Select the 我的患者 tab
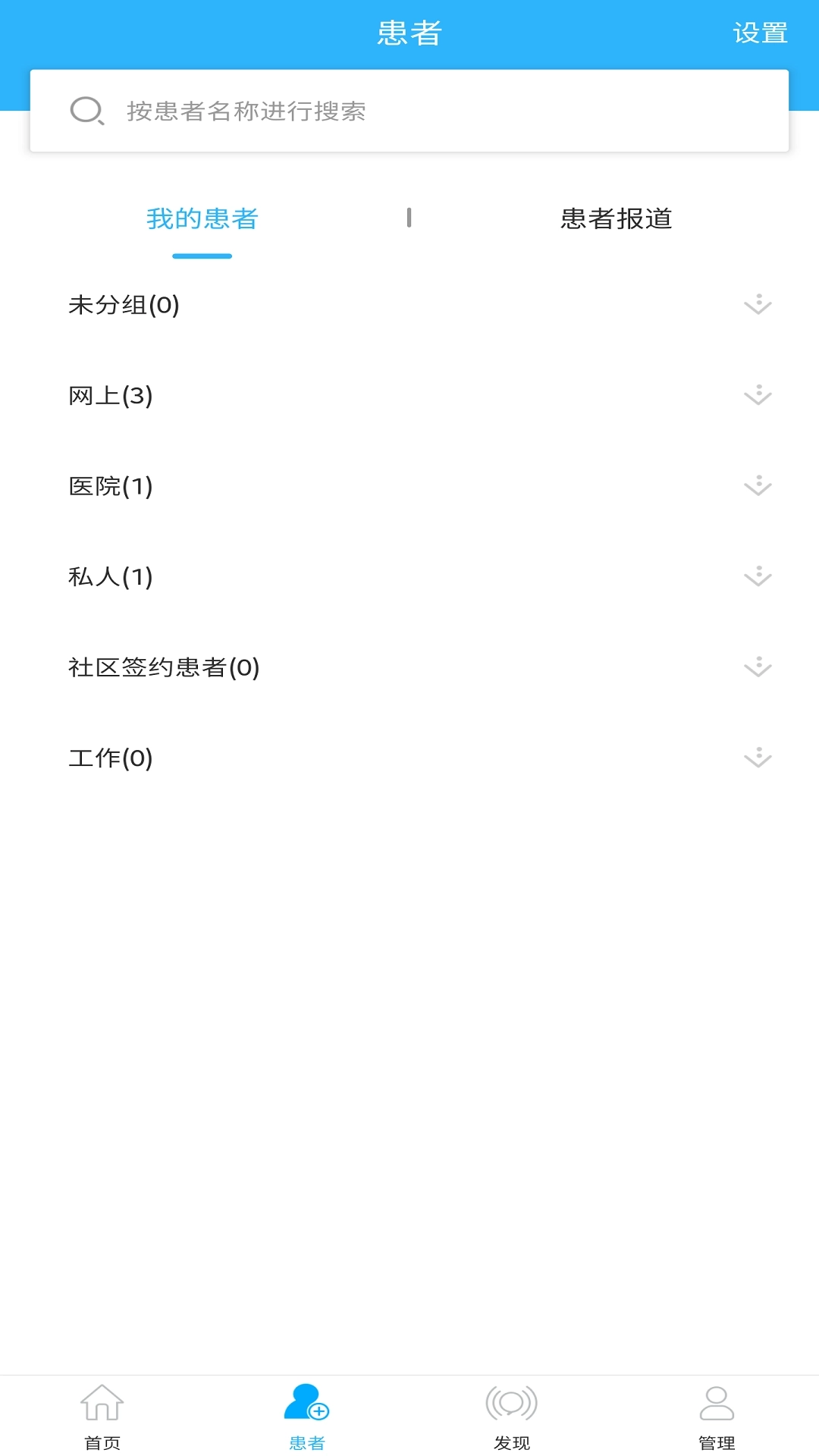The height and width of the screenshot is (1456, 819). 202,219
